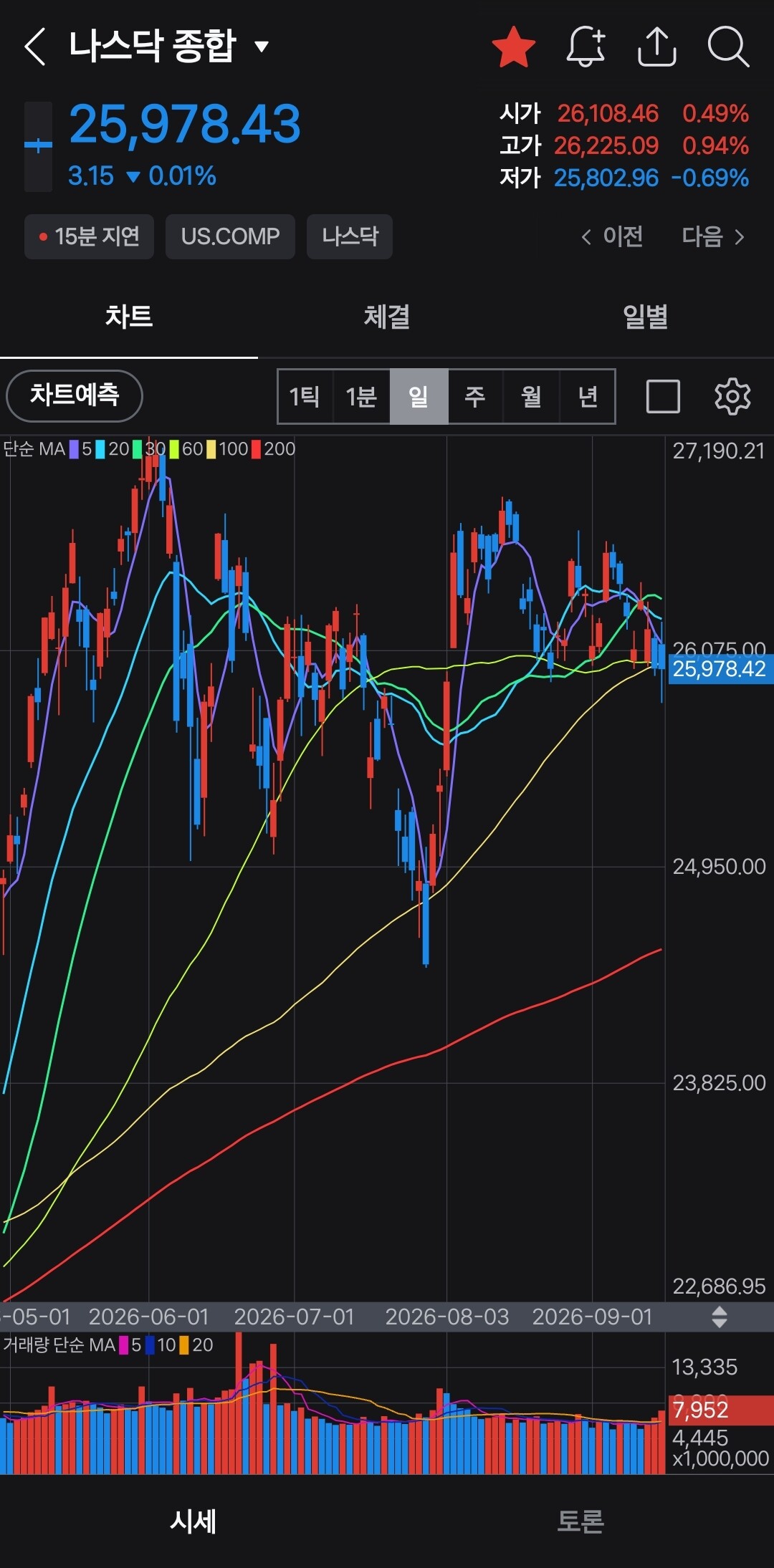This screenshot has height=1568, width=774.
Task: Go back using the top-left arrow
Action: 35,47
